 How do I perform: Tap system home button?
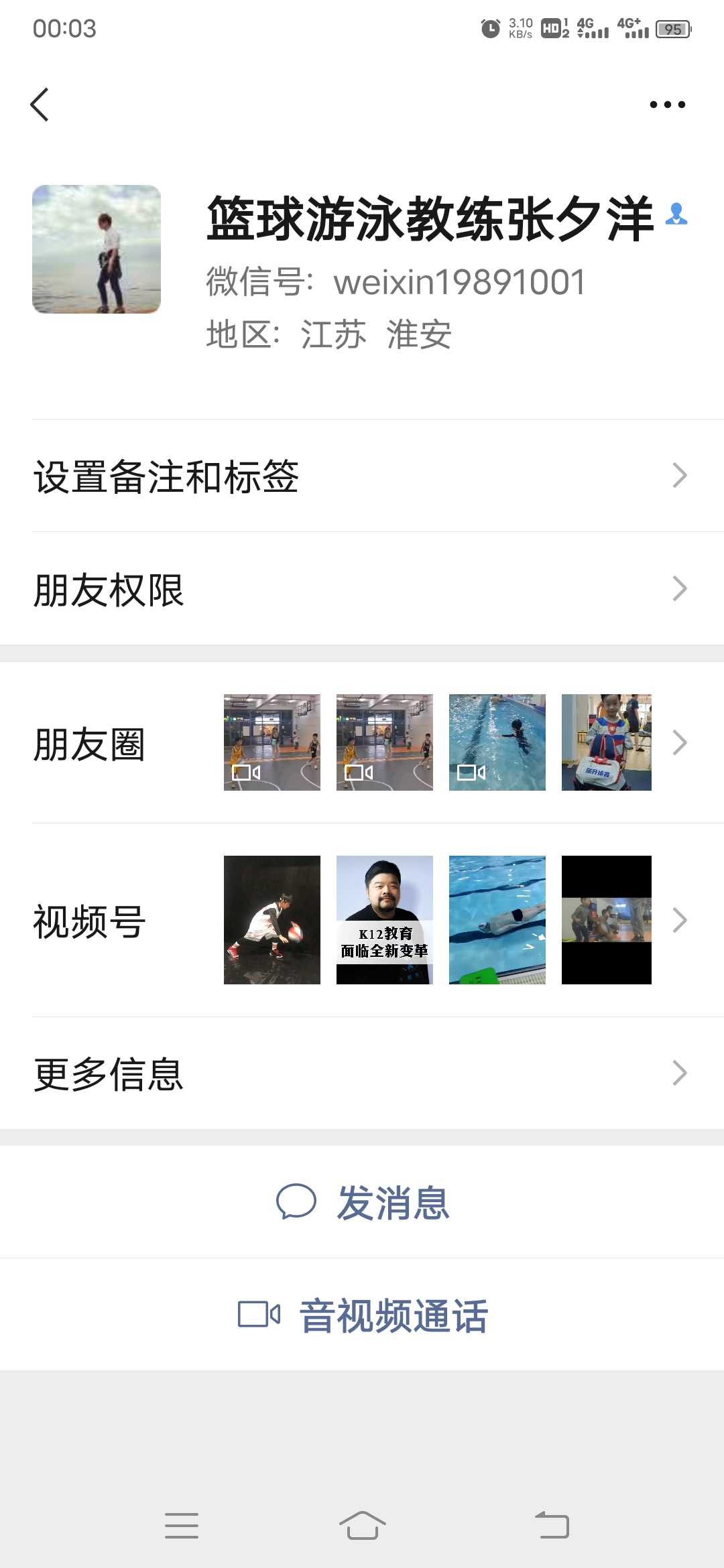pos(362,1525)
